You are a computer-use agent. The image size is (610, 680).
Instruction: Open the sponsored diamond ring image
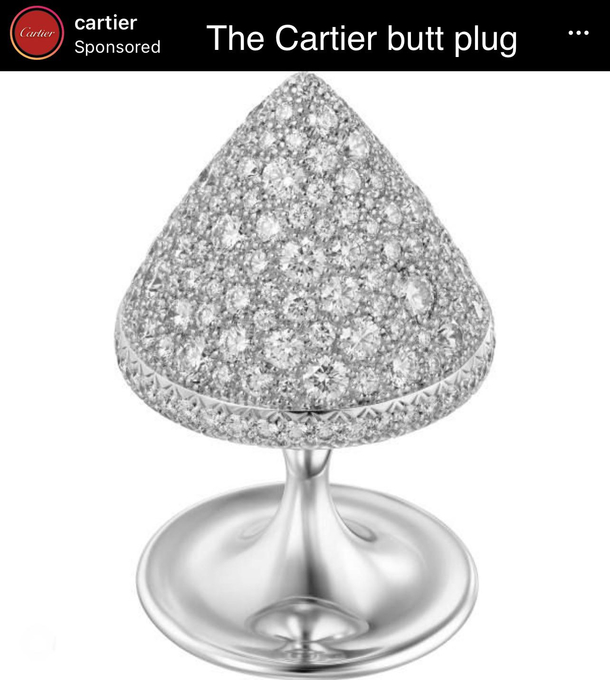coord(305,375)
